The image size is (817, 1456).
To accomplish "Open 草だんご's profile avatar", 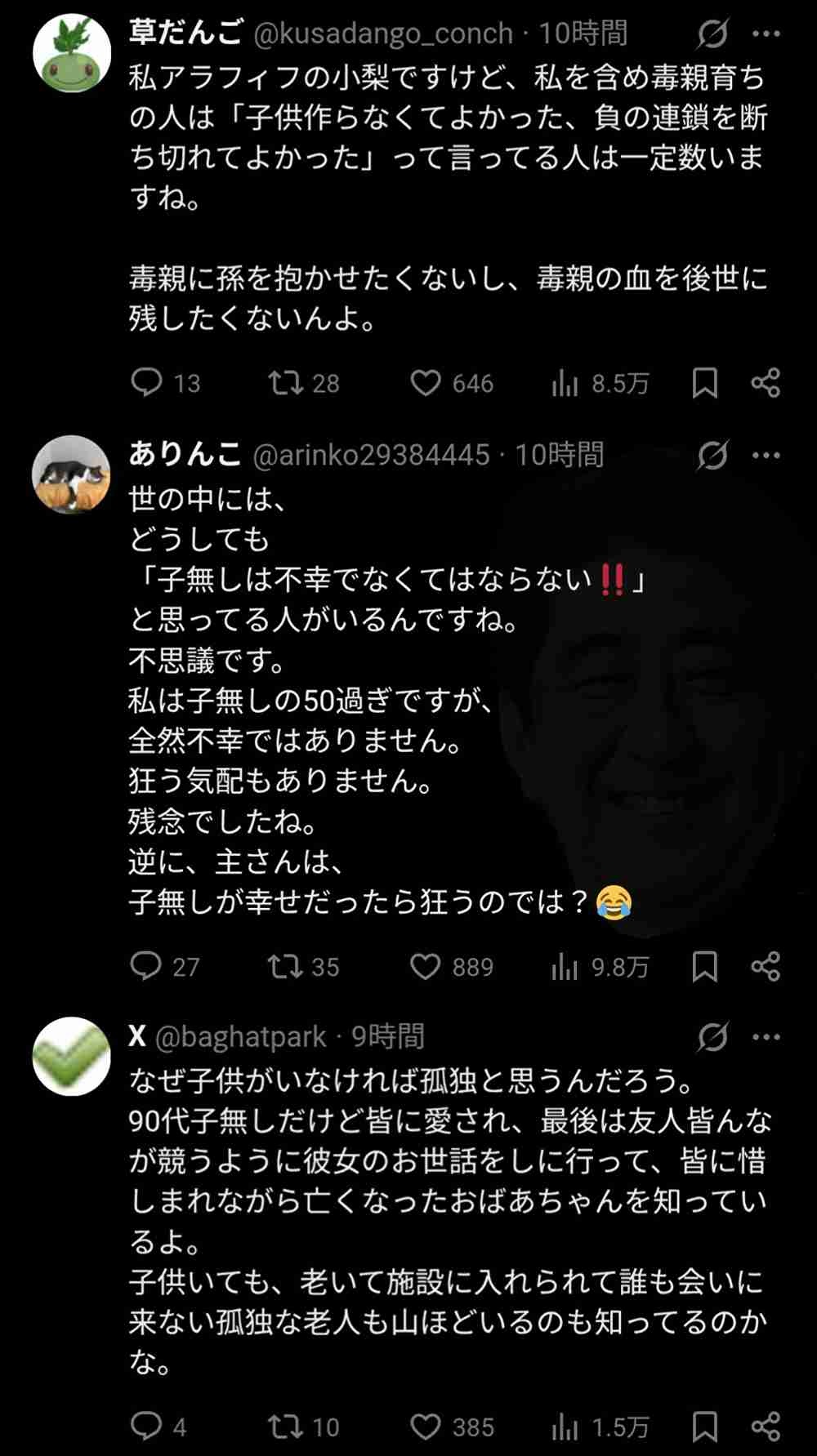I will pos(71,53).
